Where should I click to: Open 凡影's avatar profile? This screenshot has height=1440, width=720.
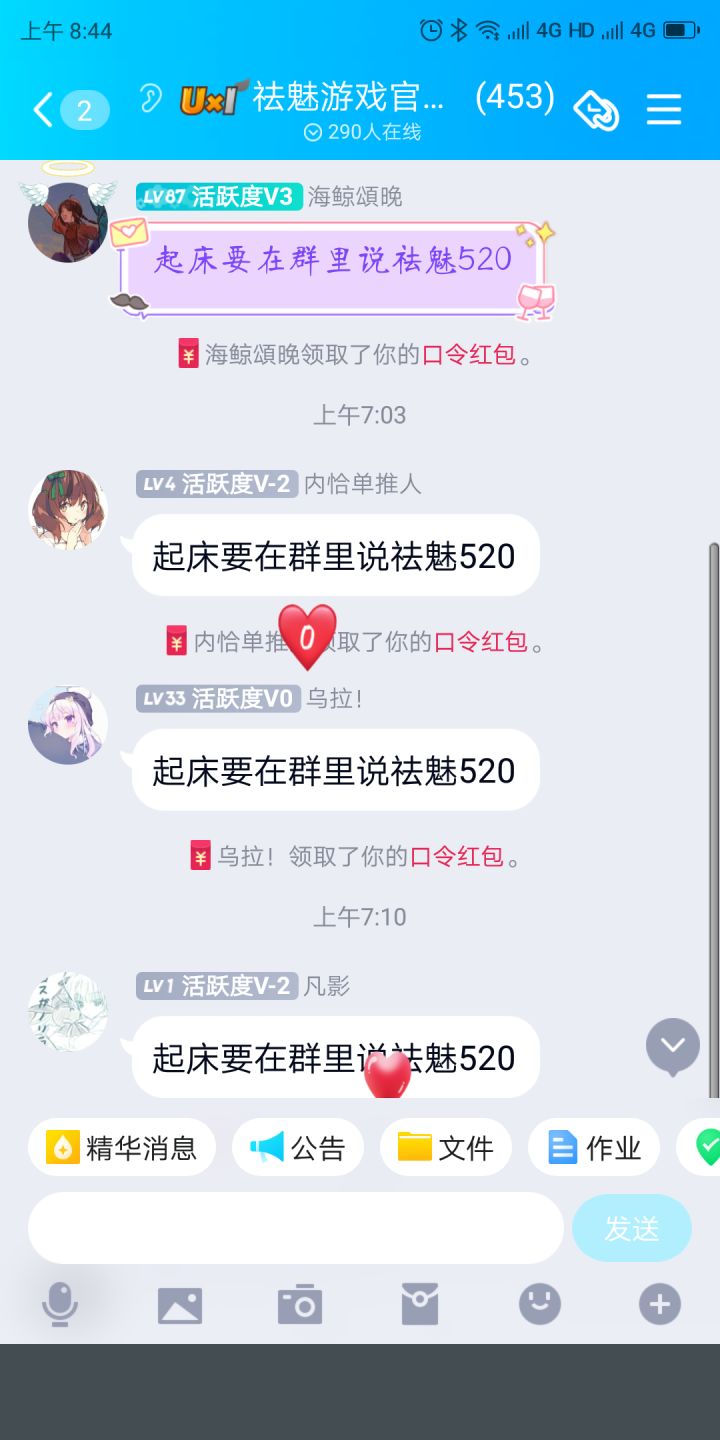pos(68,1011)
